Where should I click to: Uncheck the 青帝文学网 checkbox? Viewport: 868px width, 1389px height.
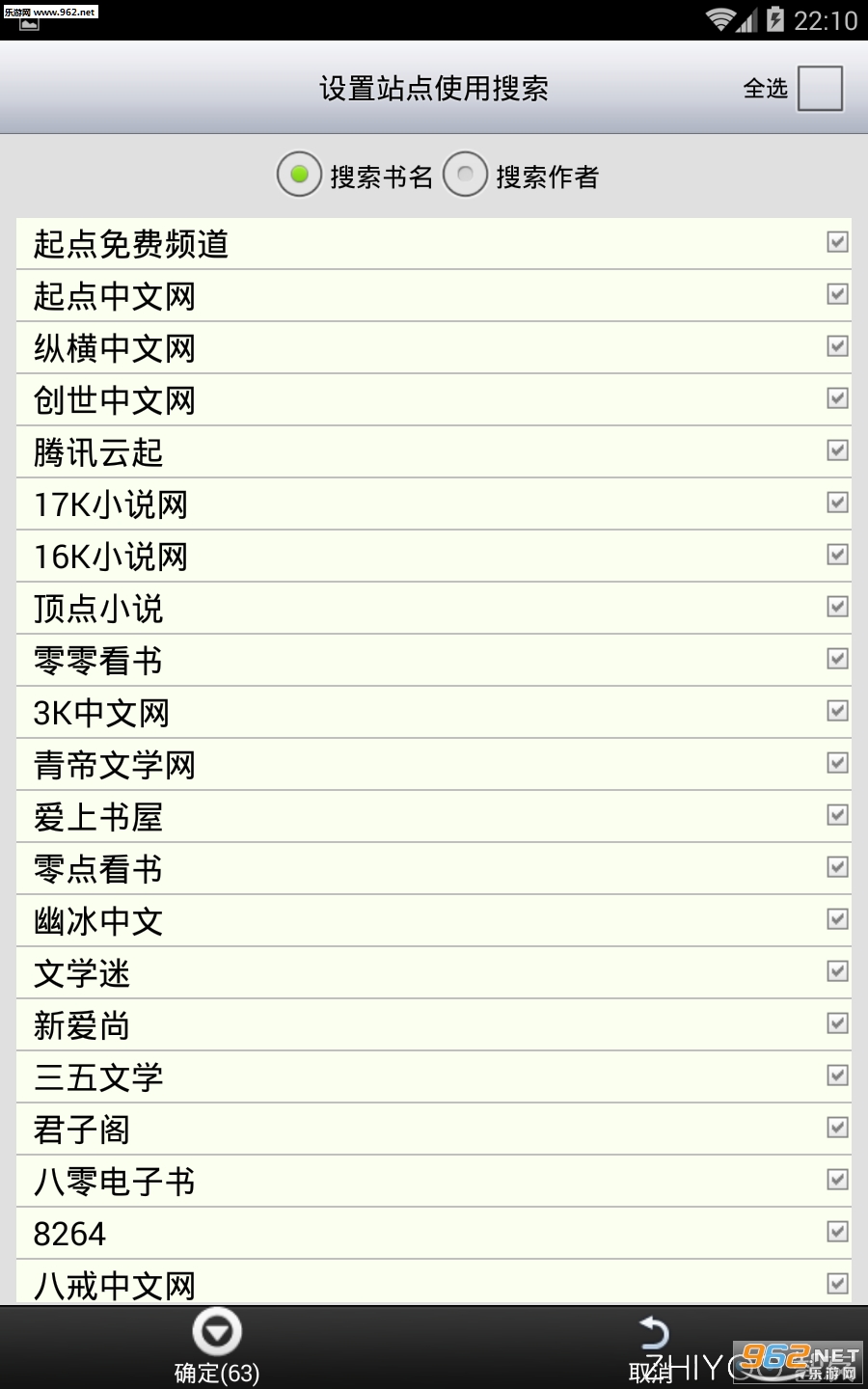[x=837, y=763]
